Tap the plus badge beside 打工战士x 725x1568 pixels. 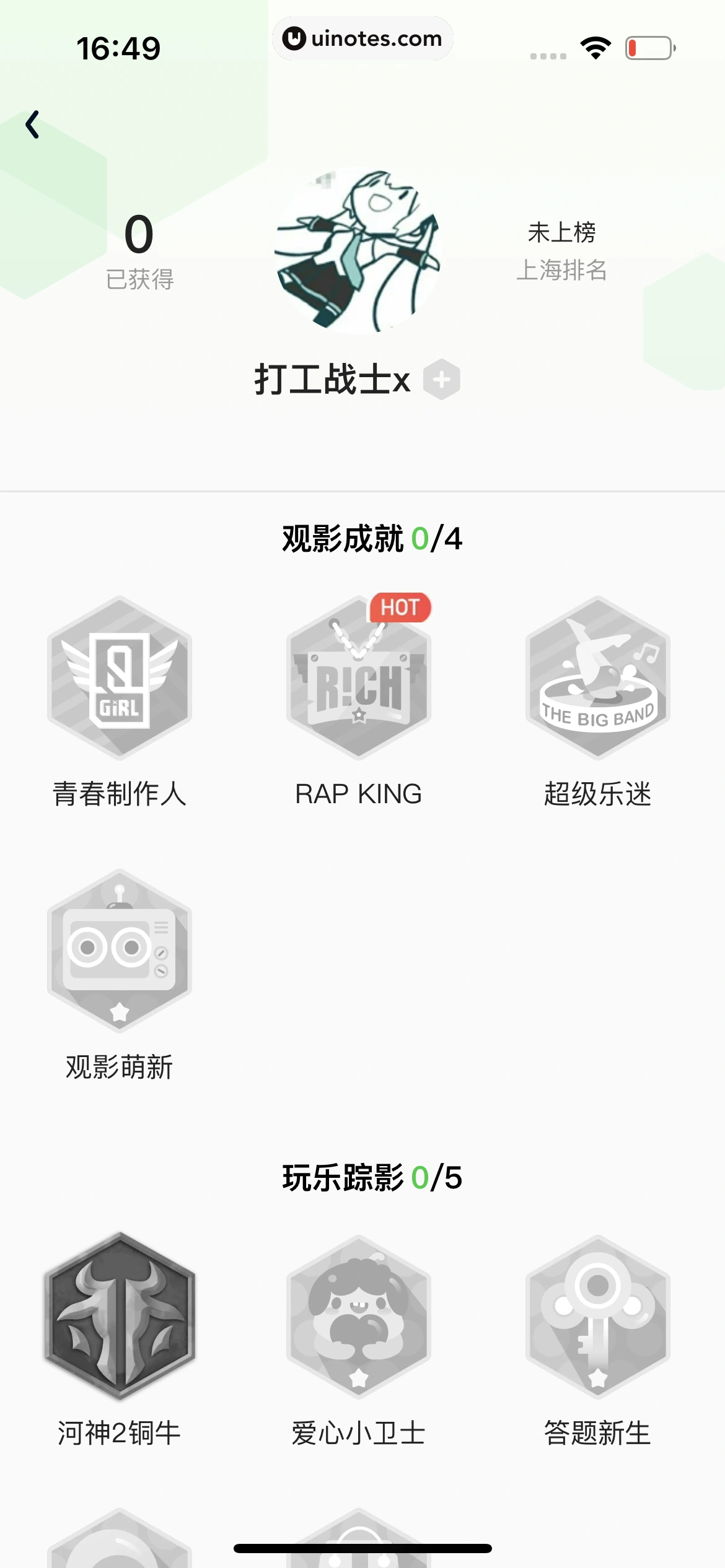point(441,379)
